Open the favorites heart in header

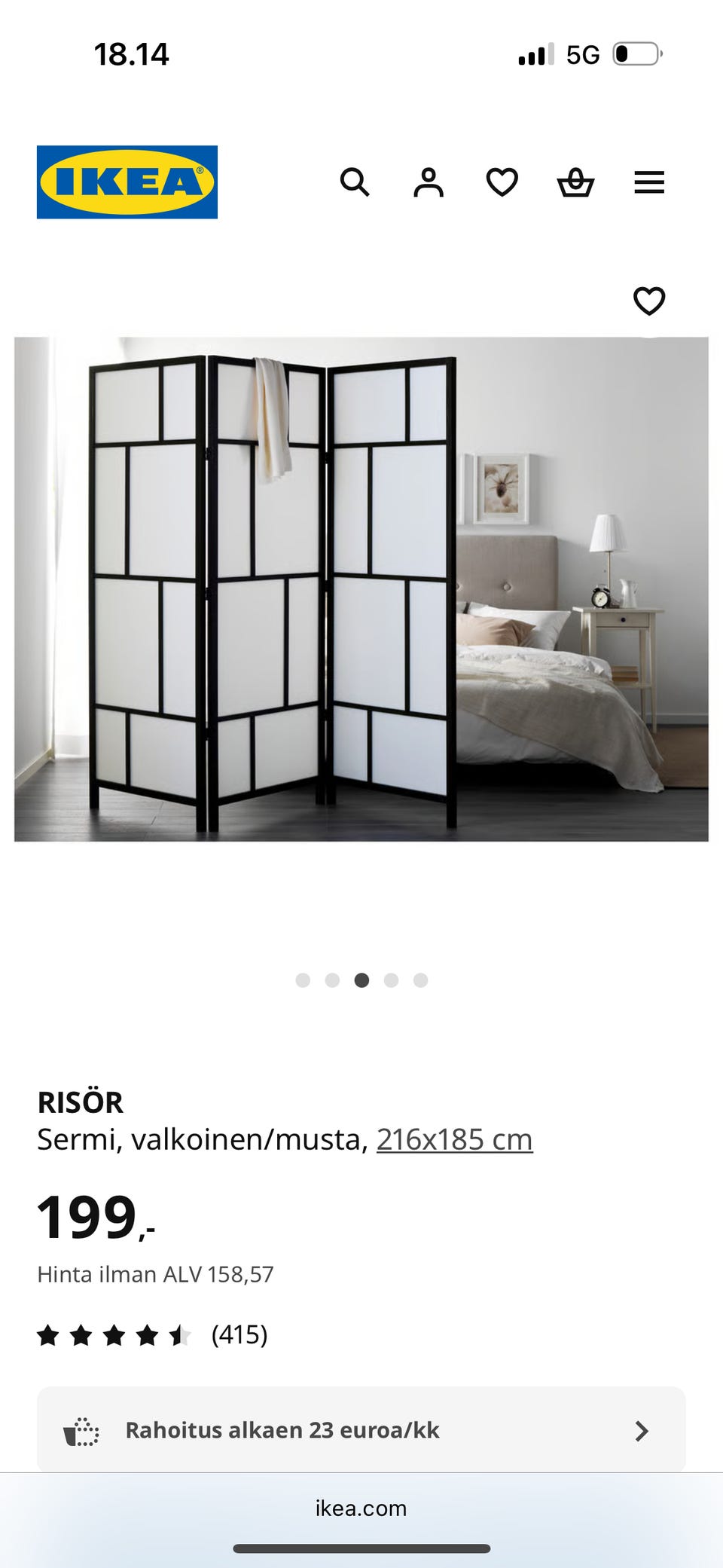pyautogui.click(x=502, y=182)
